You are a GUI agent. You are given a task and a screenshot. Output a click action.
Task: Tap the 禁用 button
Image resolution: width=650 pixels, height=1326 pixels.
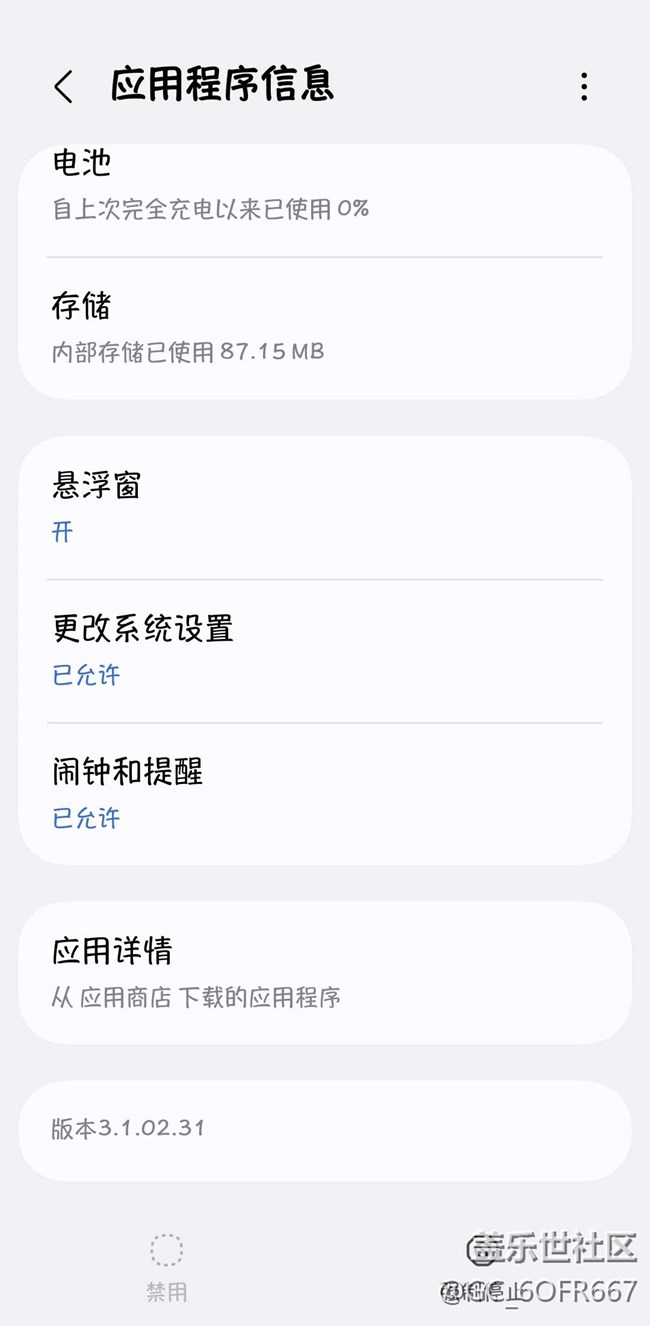[x=166, y=1267]
